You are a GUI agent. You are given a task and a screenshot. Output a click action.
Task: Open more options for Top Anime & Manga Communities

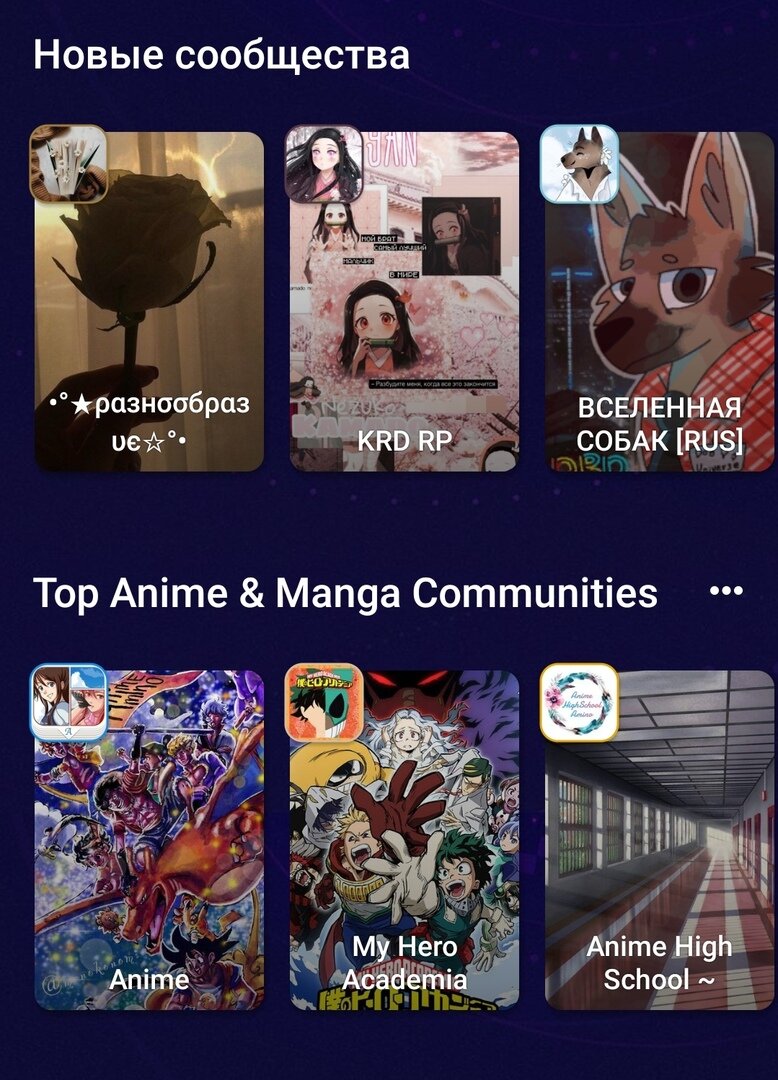[726, 591]
